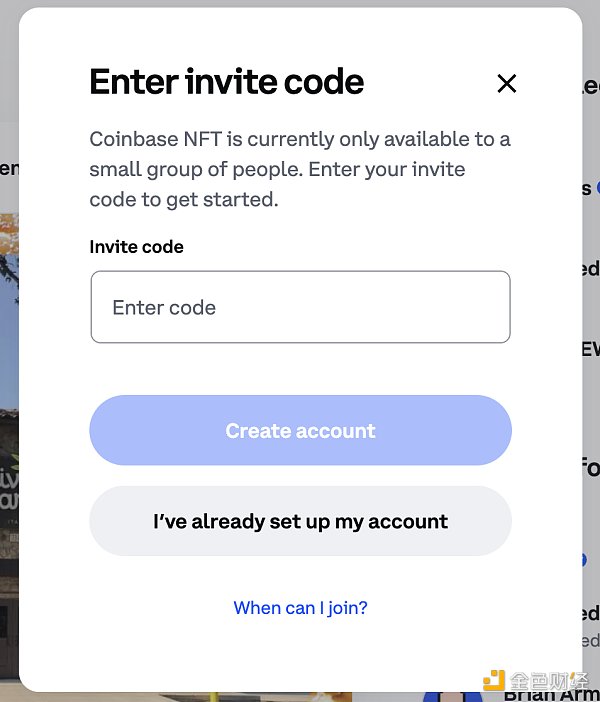
Task: Tap the Enter code input field
Action: point(300,307)
